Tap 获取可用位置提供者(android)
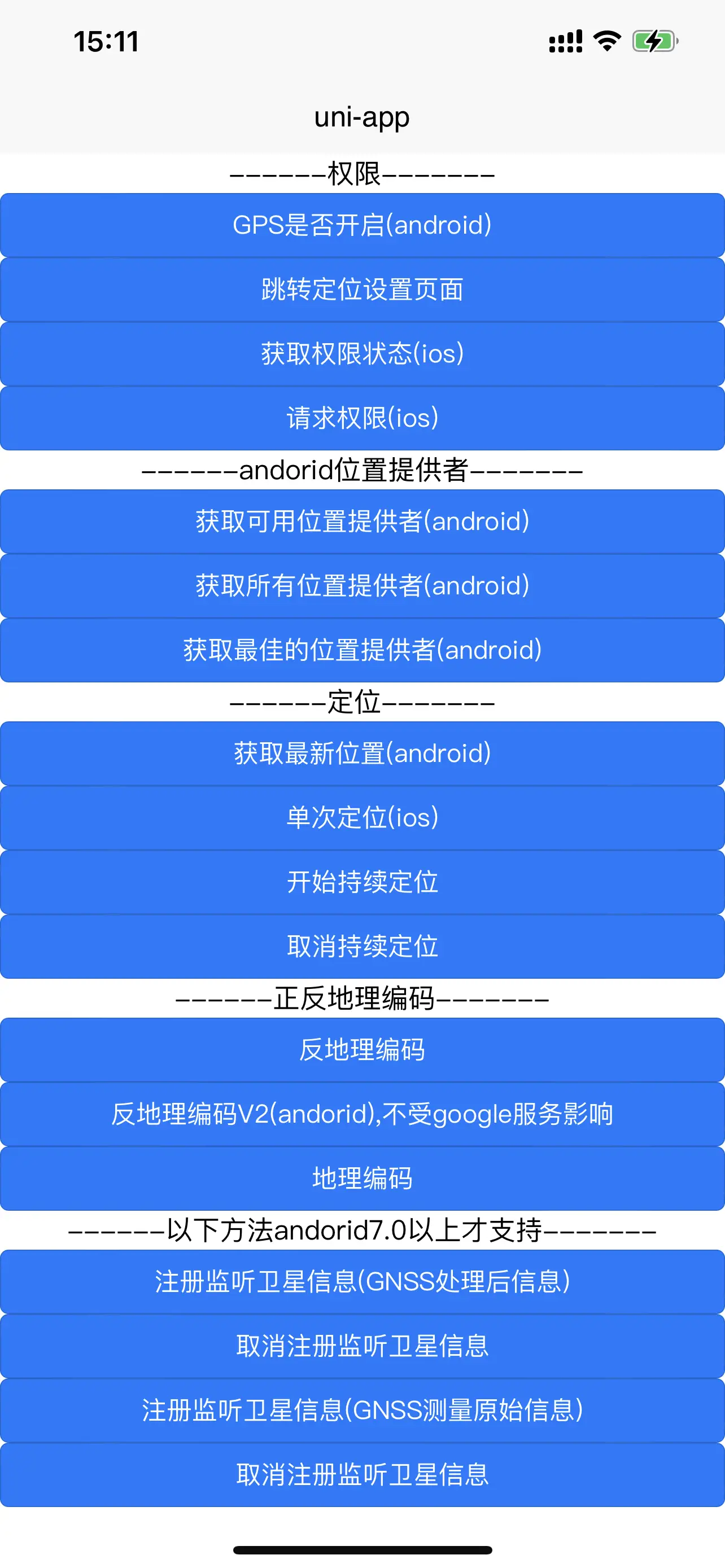 click(362, 521)
